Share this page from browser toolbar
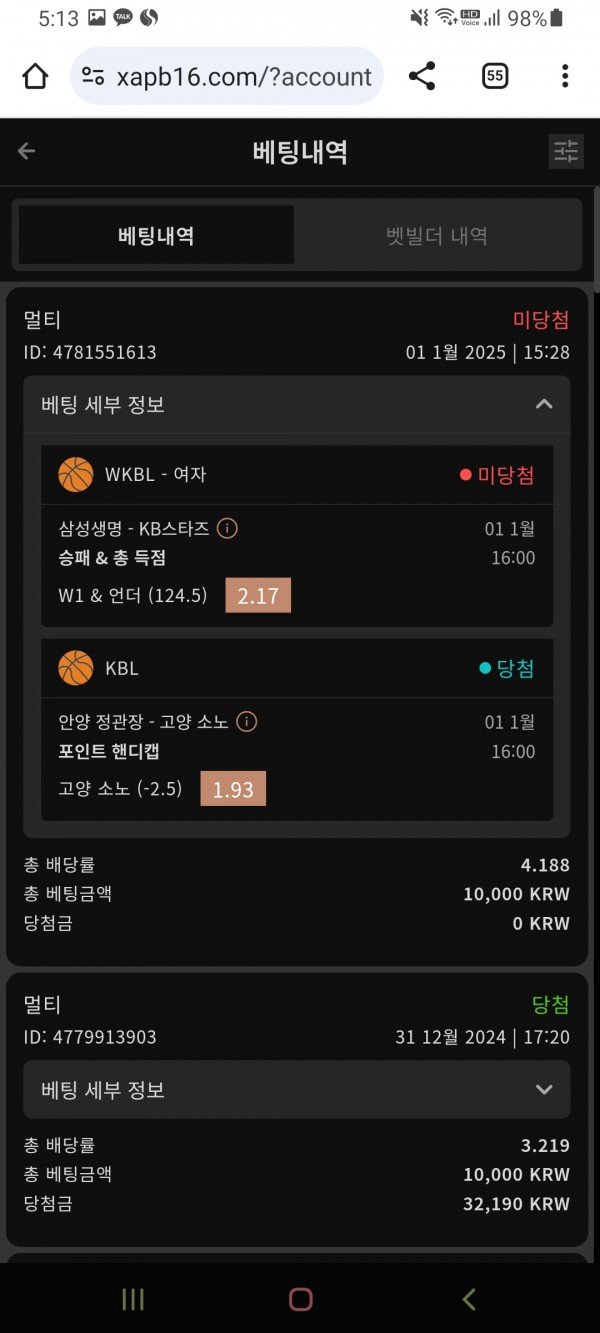Screen dimensions: 600x1333 422,76
